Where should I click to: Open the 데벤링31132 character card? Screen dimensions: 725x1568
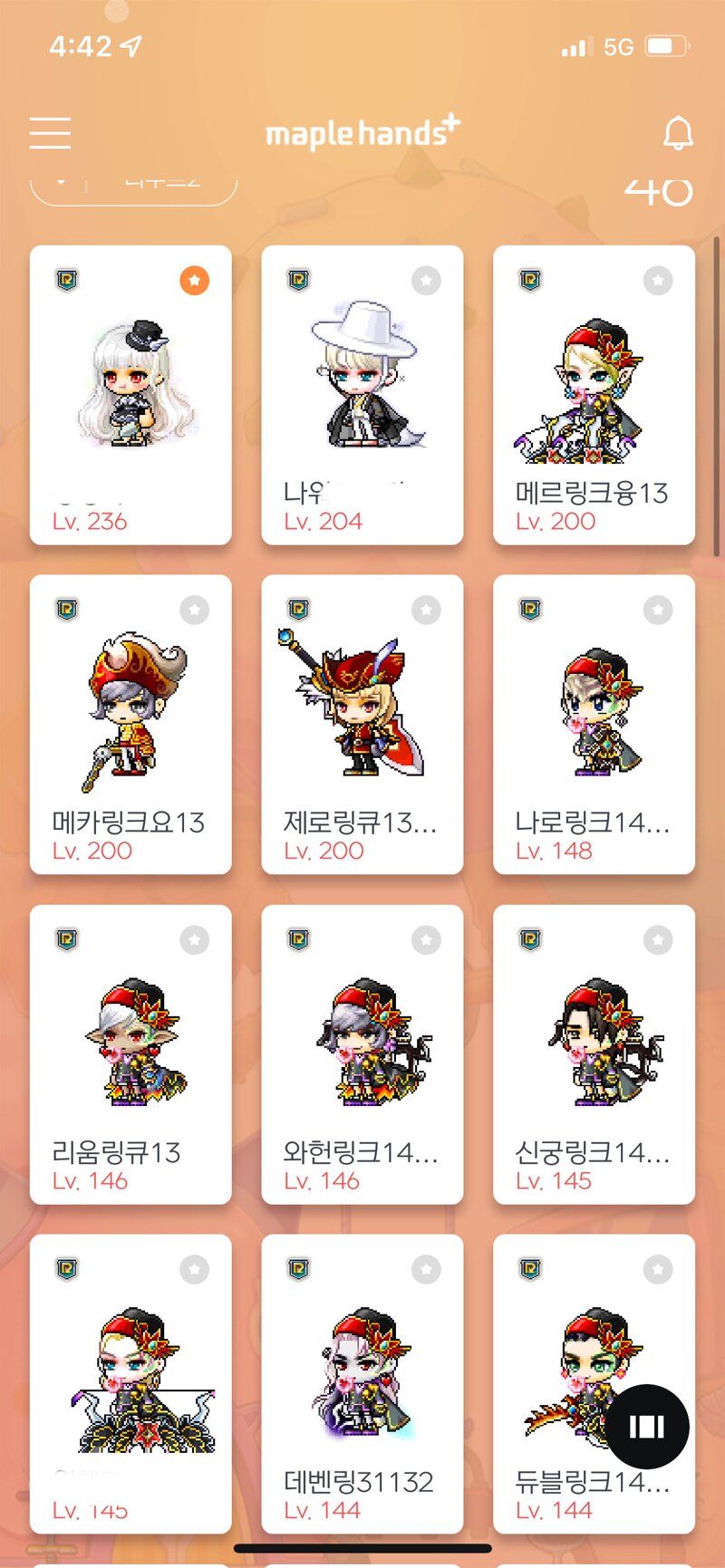coord(362,1384)
